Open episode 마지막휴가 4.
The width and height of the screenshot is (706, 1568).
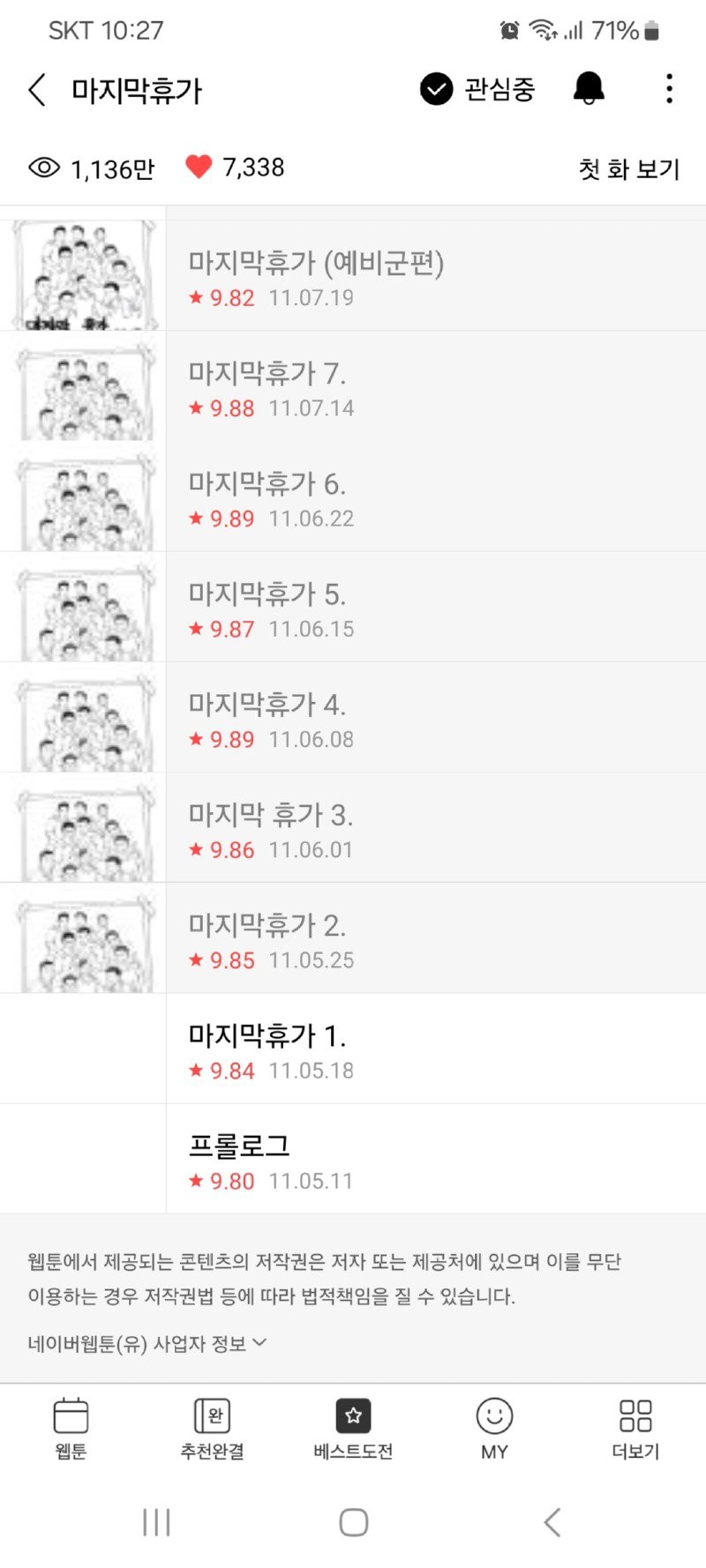tap(353, 718)
